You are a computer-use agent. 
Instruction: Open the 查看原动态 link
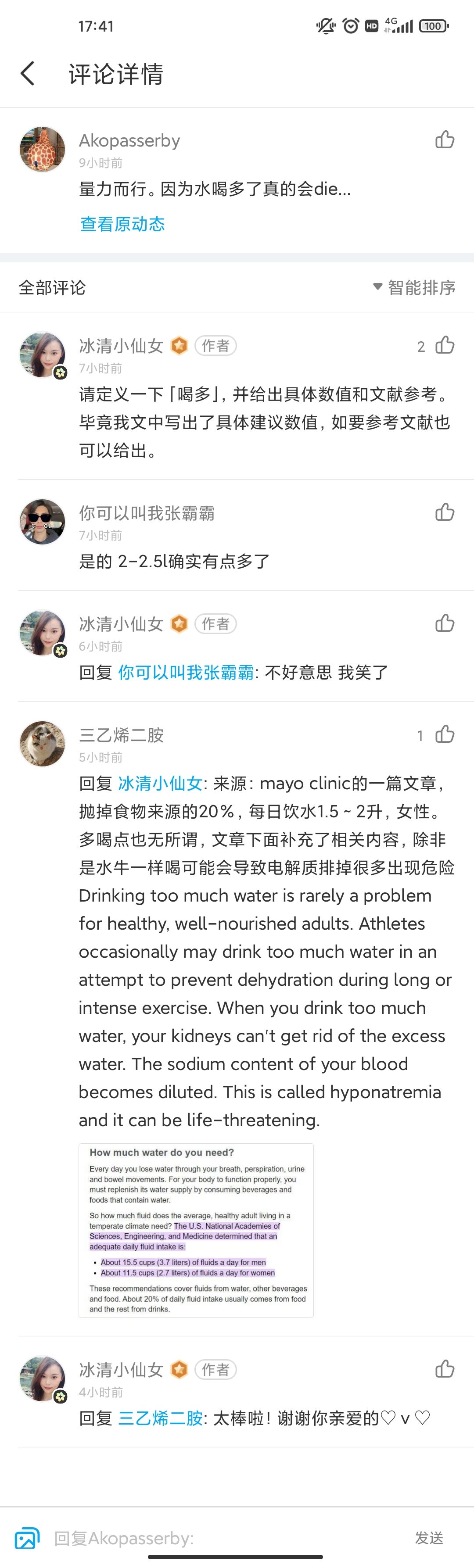(122, 224)
